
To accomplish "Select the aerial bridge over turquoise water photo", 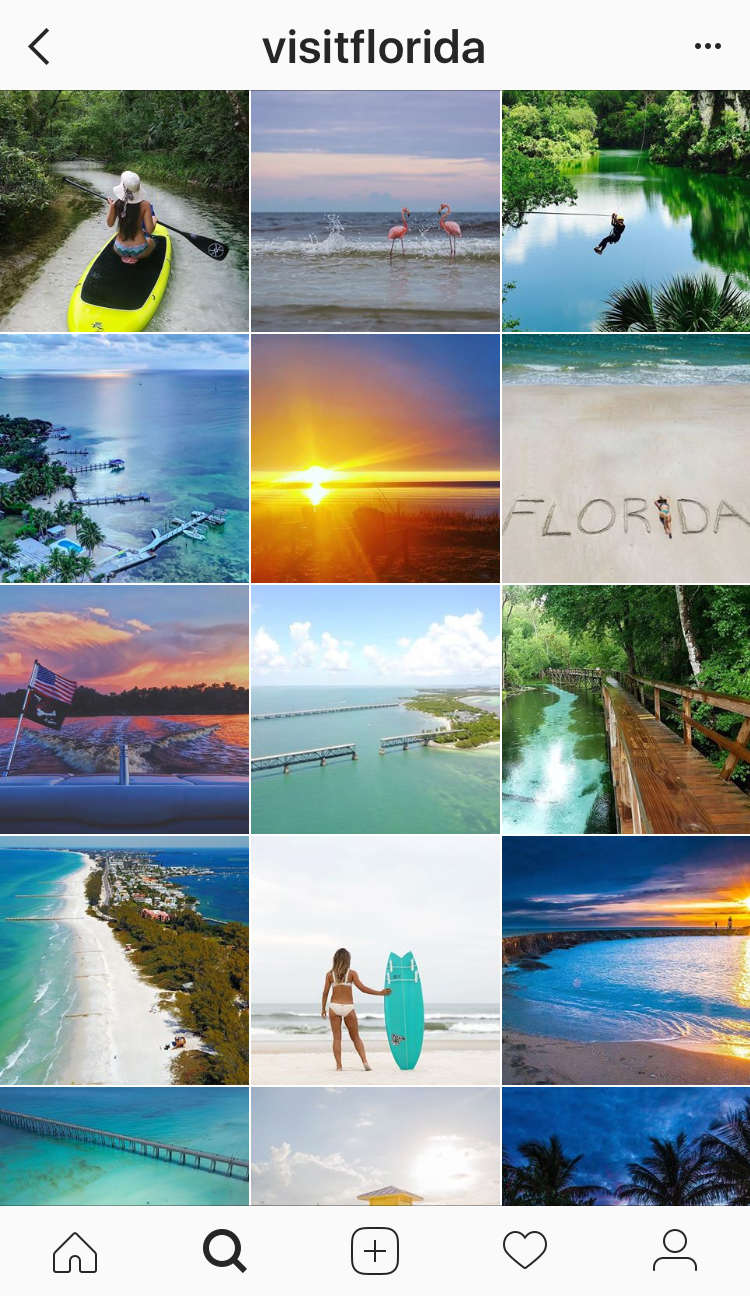I will pos(374,708).
